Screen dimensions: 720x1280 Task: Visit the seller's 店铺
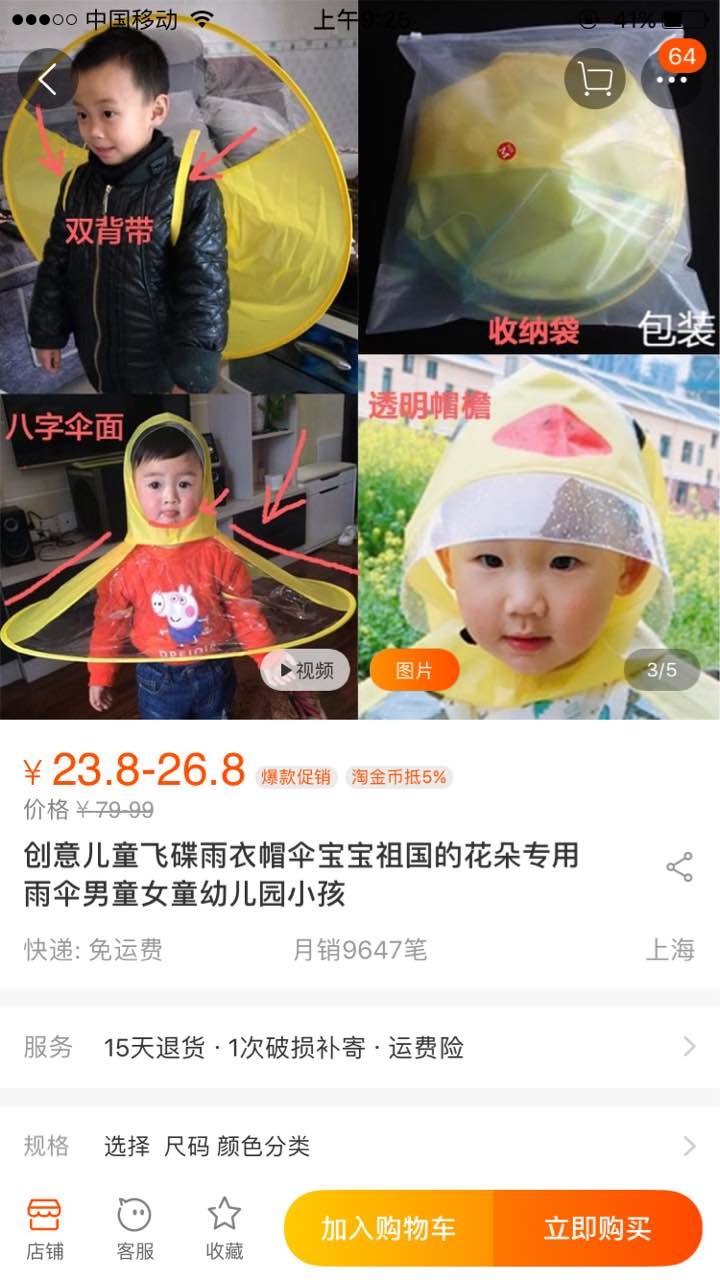click(44, 1229)
